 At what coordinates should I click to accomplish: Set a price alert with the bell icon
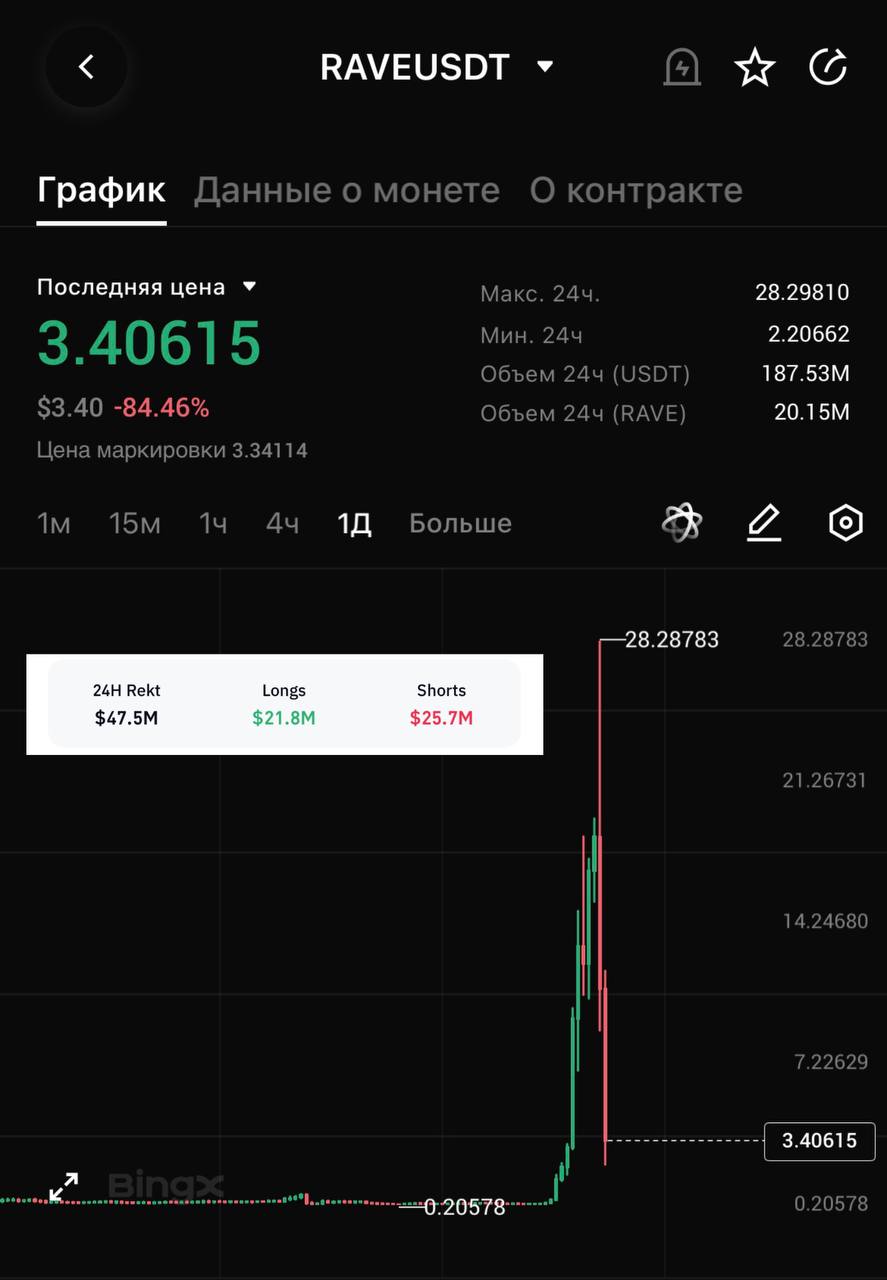(682, 67)
